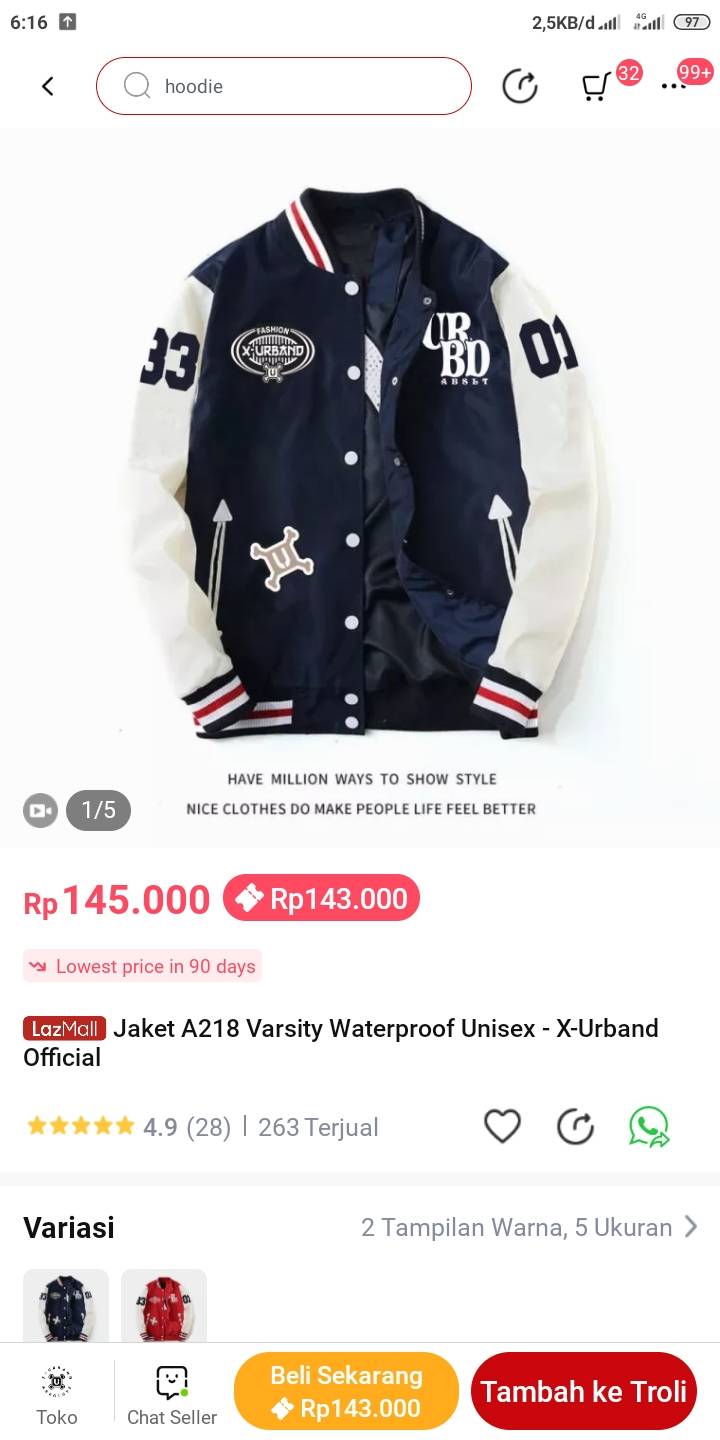Add jacket to wishlist with heart icon
The height and width of the screenshot is (1440, 720).
point(502,1127)
